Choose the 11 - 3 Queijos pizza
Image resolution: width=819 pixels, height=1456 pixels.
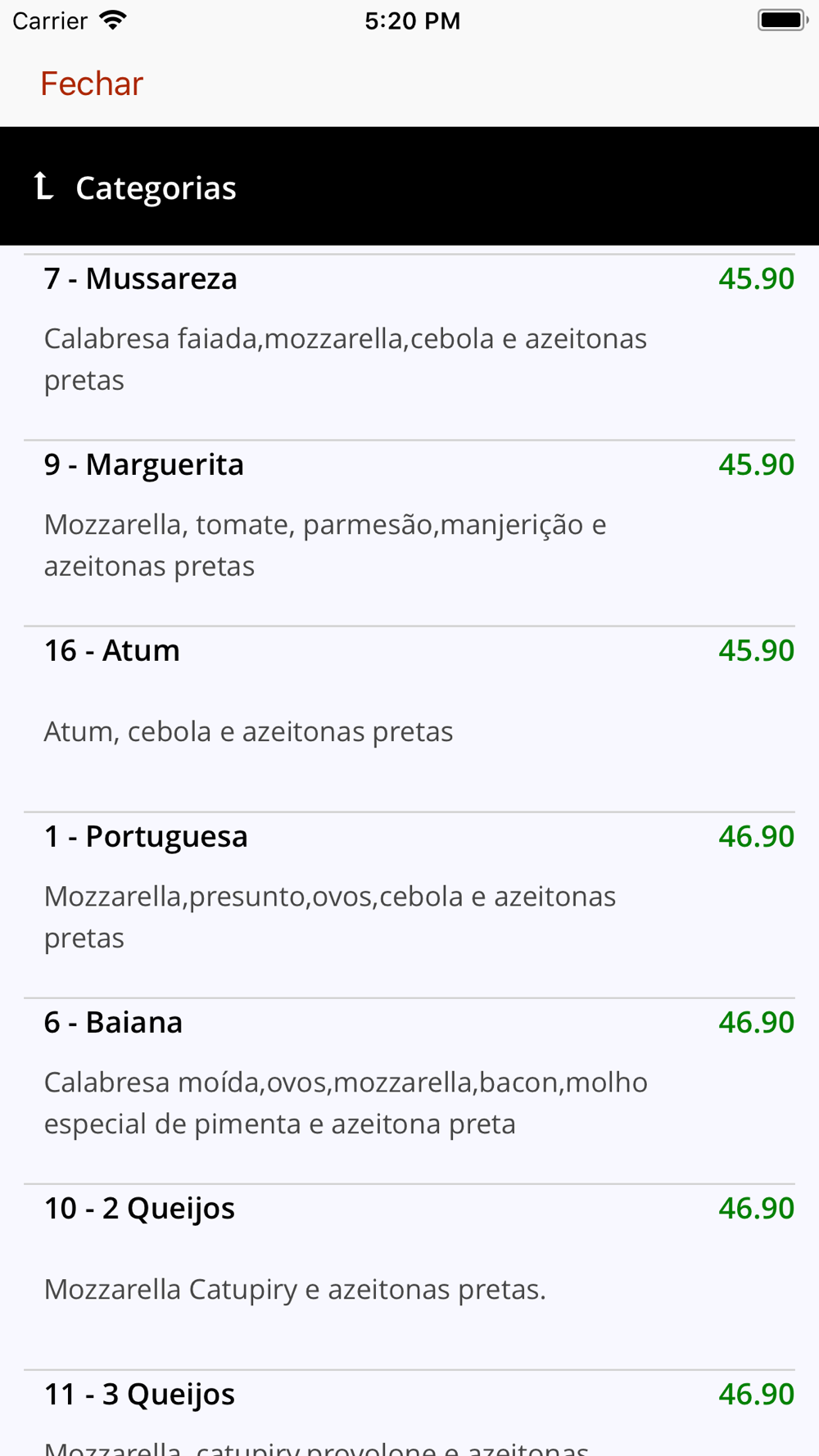tap(409, 1413)
